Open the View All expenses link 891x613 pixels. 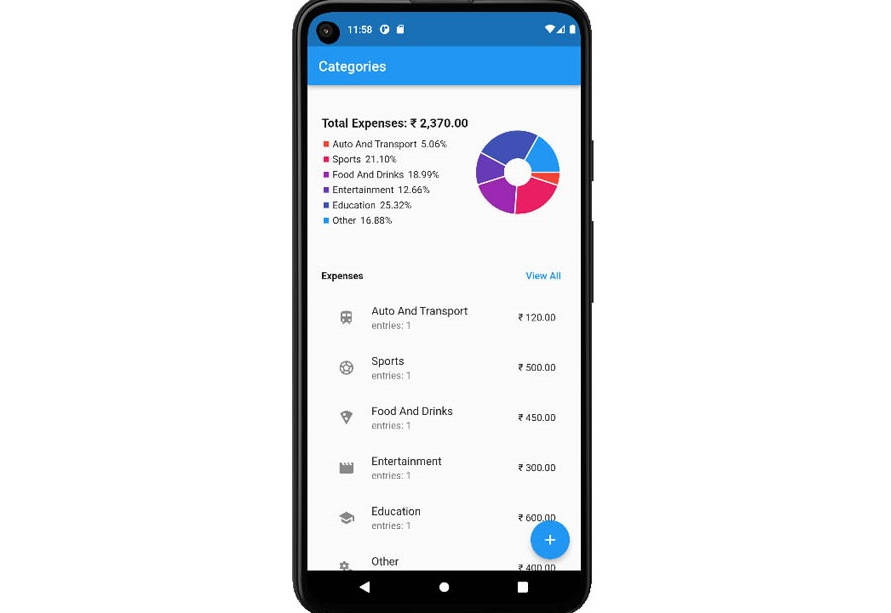pos(543,276)
